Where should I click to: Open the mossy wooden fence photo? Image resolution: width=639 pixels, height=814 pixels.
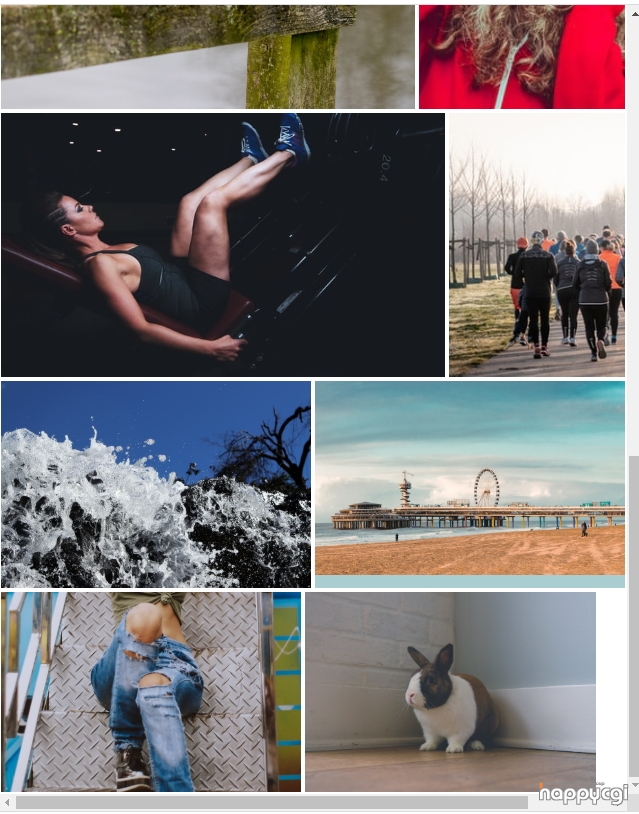tap(207, 56)
